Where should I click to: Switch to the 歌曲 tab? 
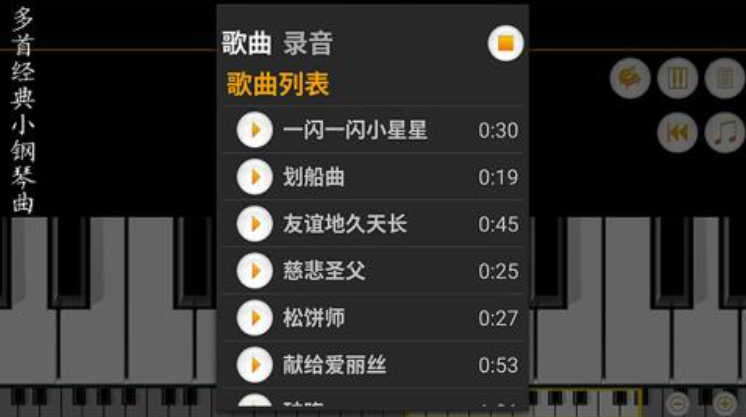(247, 43)
